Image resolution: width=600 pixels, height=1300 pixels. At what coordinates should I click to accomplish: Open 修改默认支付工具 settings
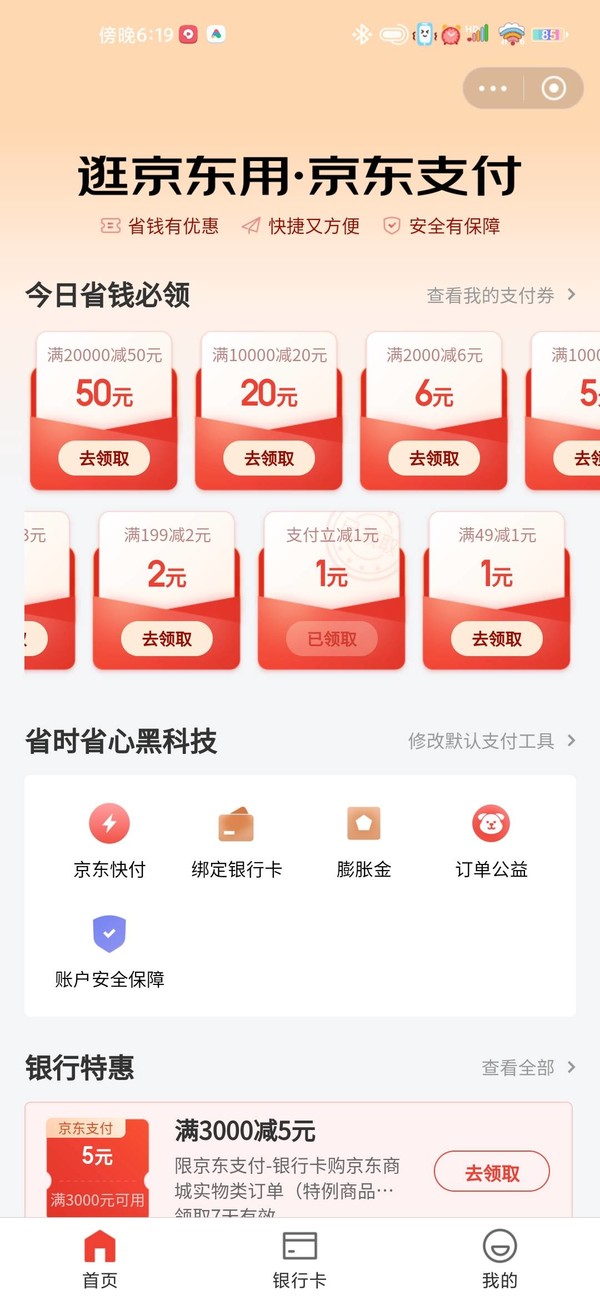[x=491, y=741]
